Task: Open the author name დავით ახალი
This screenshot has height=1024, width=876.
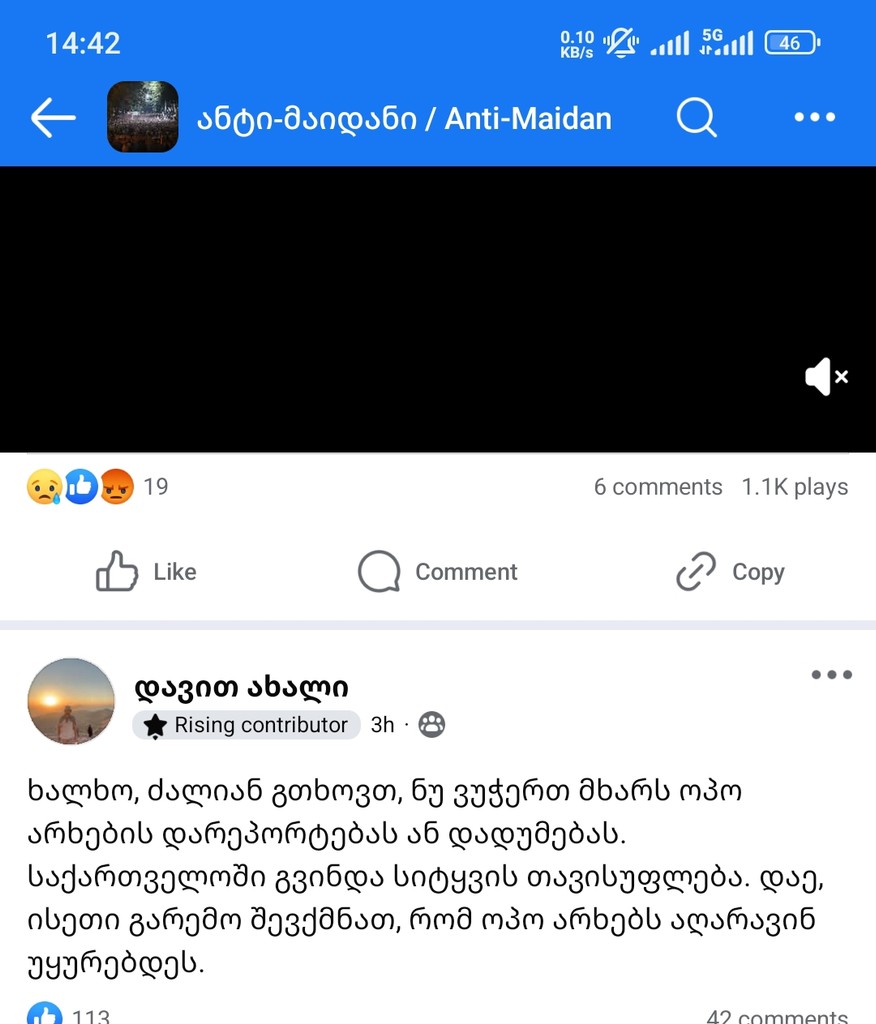Action: tap(241, 686)
